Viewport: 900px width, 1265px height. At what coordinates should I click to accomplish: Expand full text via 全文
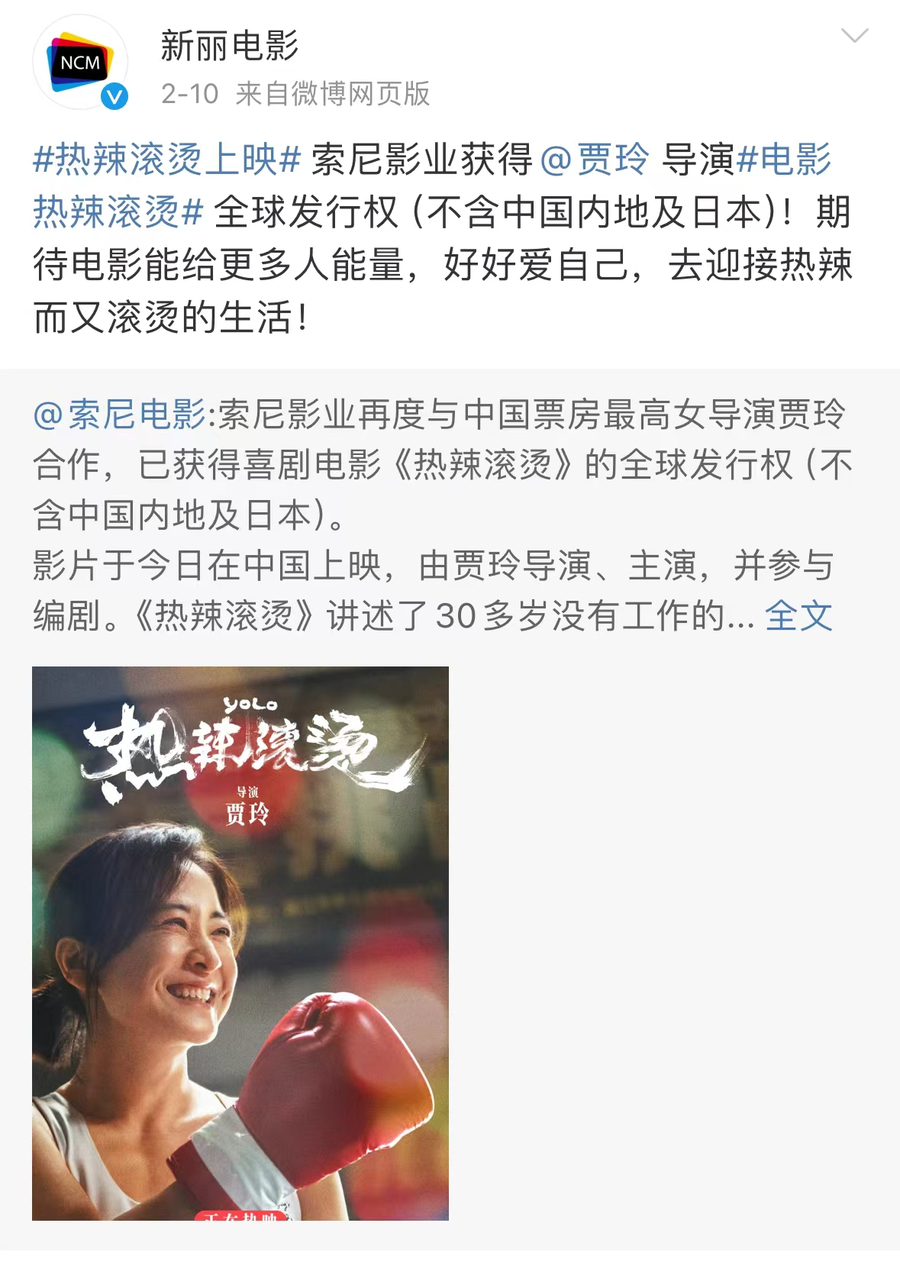coord(799,616)
